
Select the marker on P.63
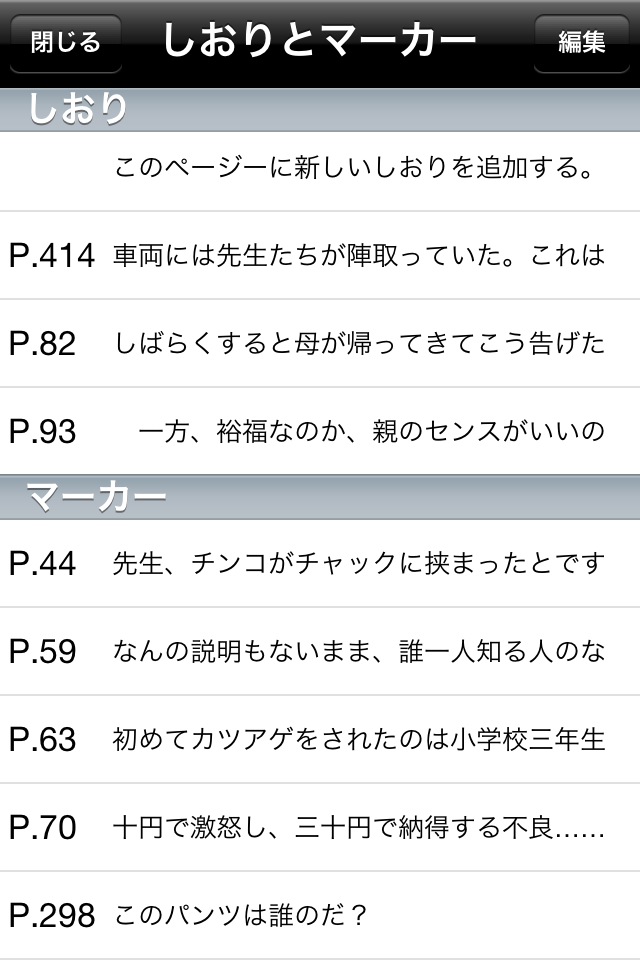(x=320, y=739)
